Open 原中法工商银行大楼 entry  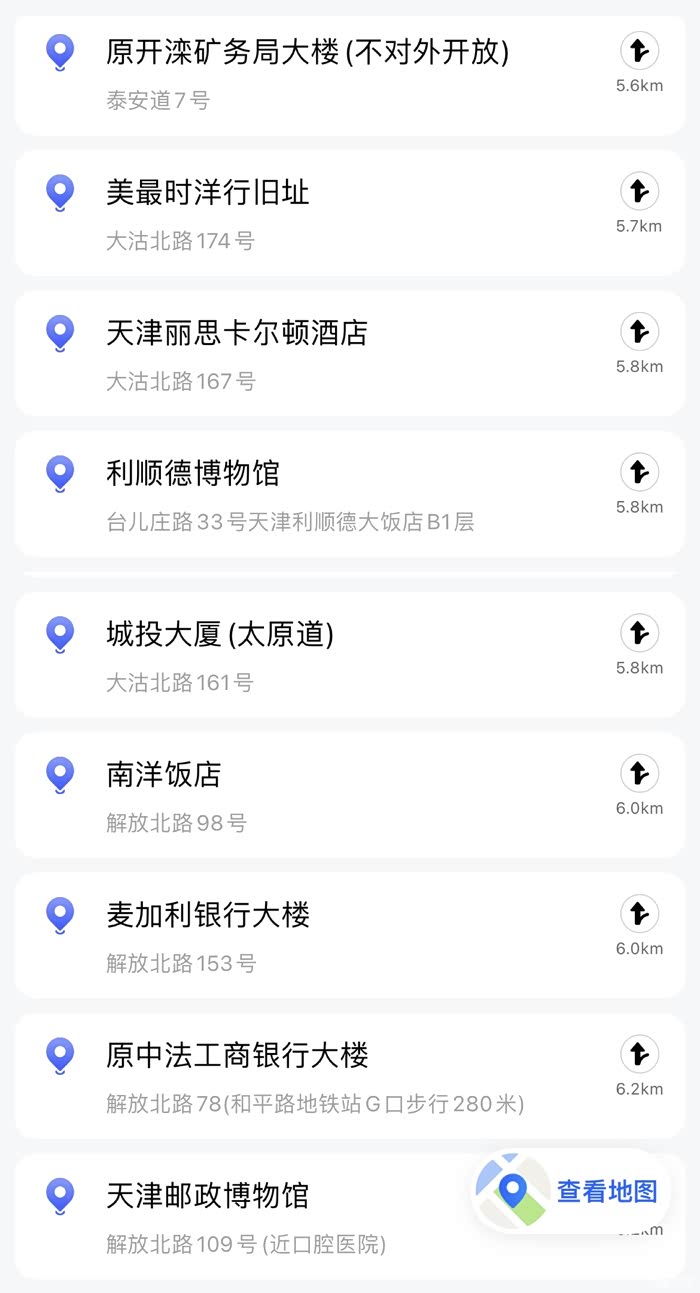pos(237,1056)
